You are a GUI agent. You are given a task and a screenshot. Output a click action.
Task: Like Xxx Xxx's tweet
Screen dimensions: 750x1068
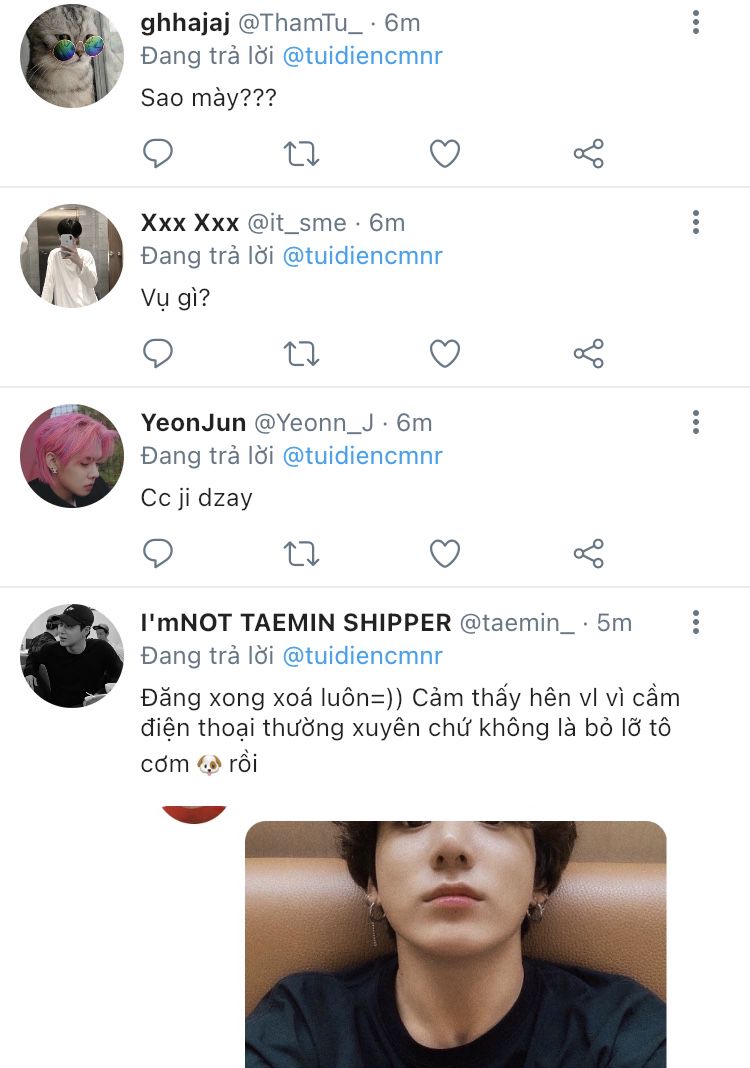(x=444, y=353)
